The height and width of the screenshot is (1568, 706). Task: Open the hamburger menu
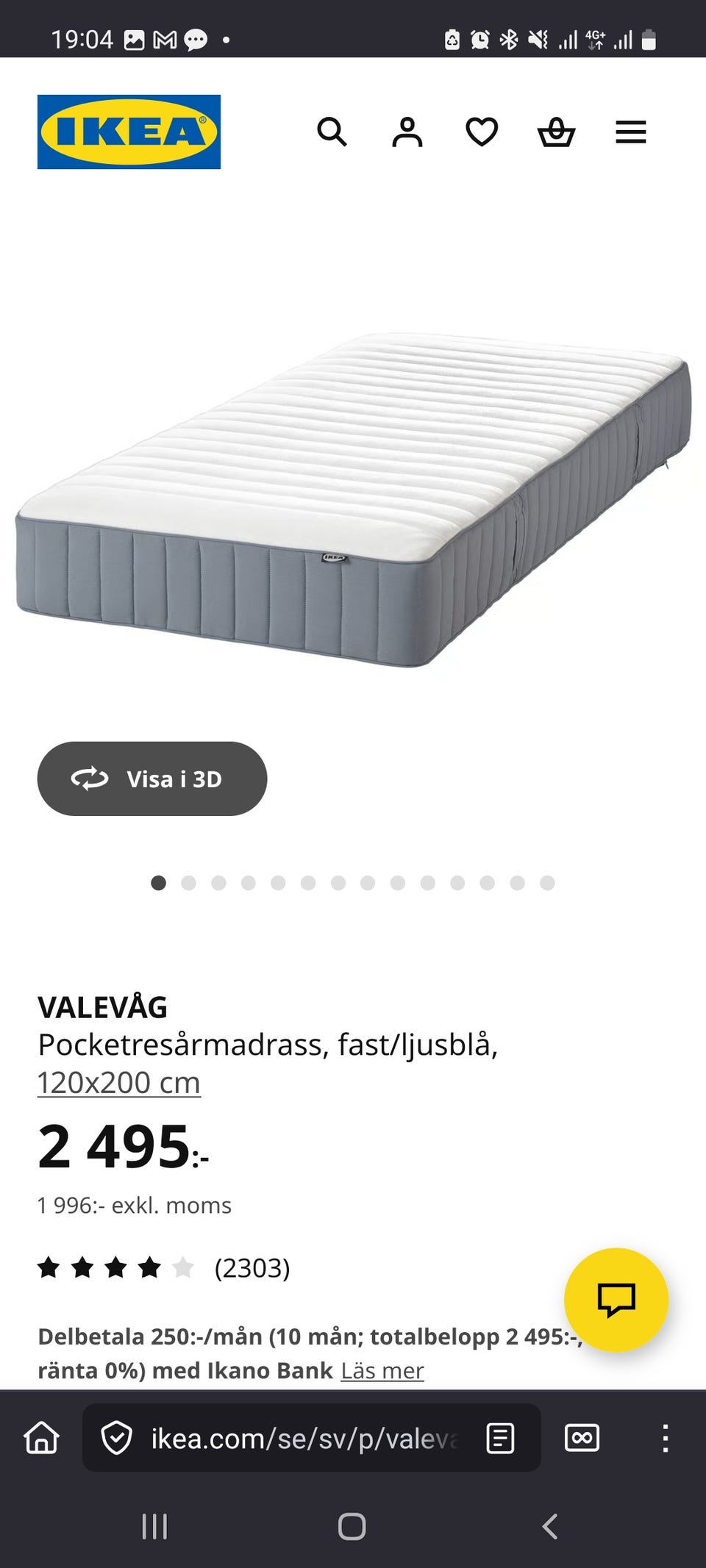click(630, 132)
